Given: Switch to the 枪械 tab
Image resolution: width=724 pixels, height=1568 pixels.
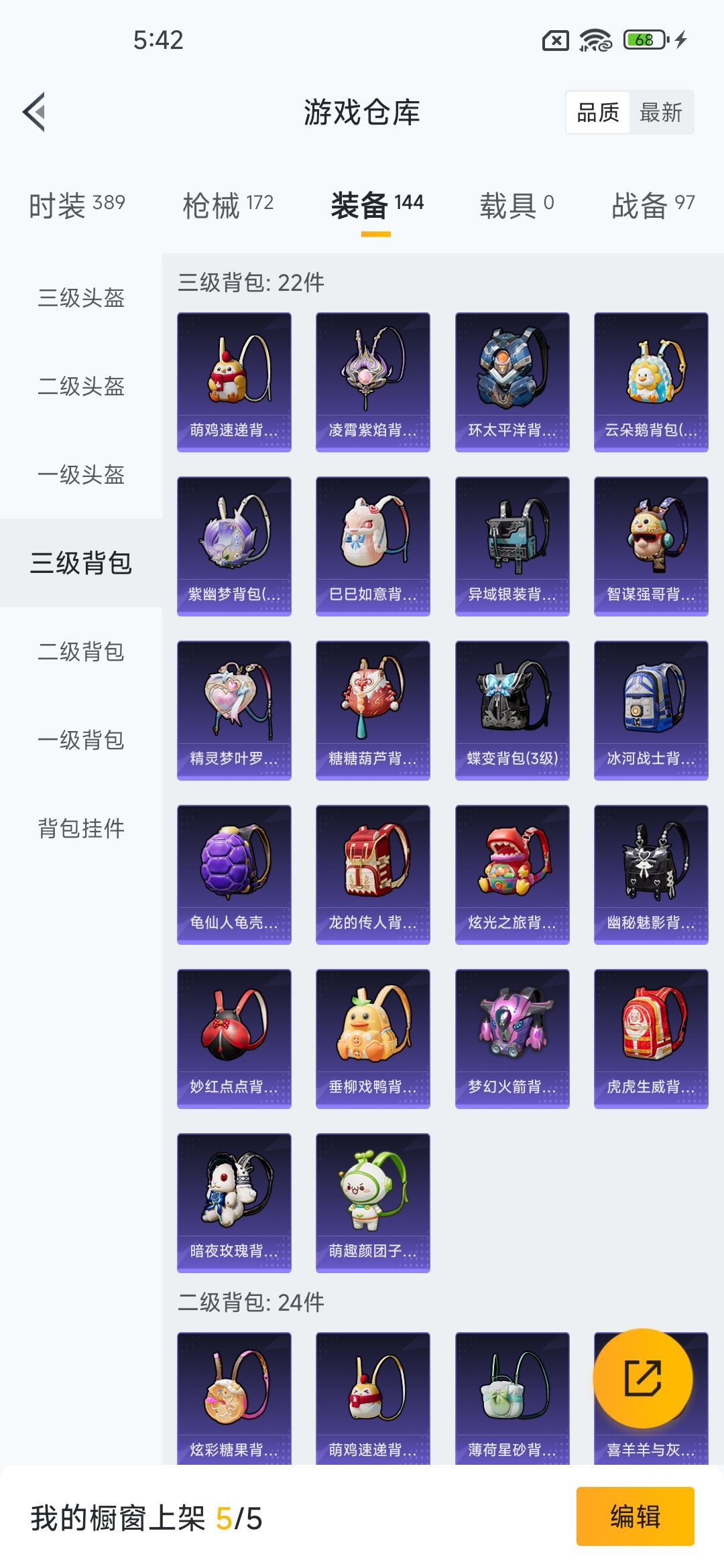Looking at the screenshot, I should tap(228, 205).
